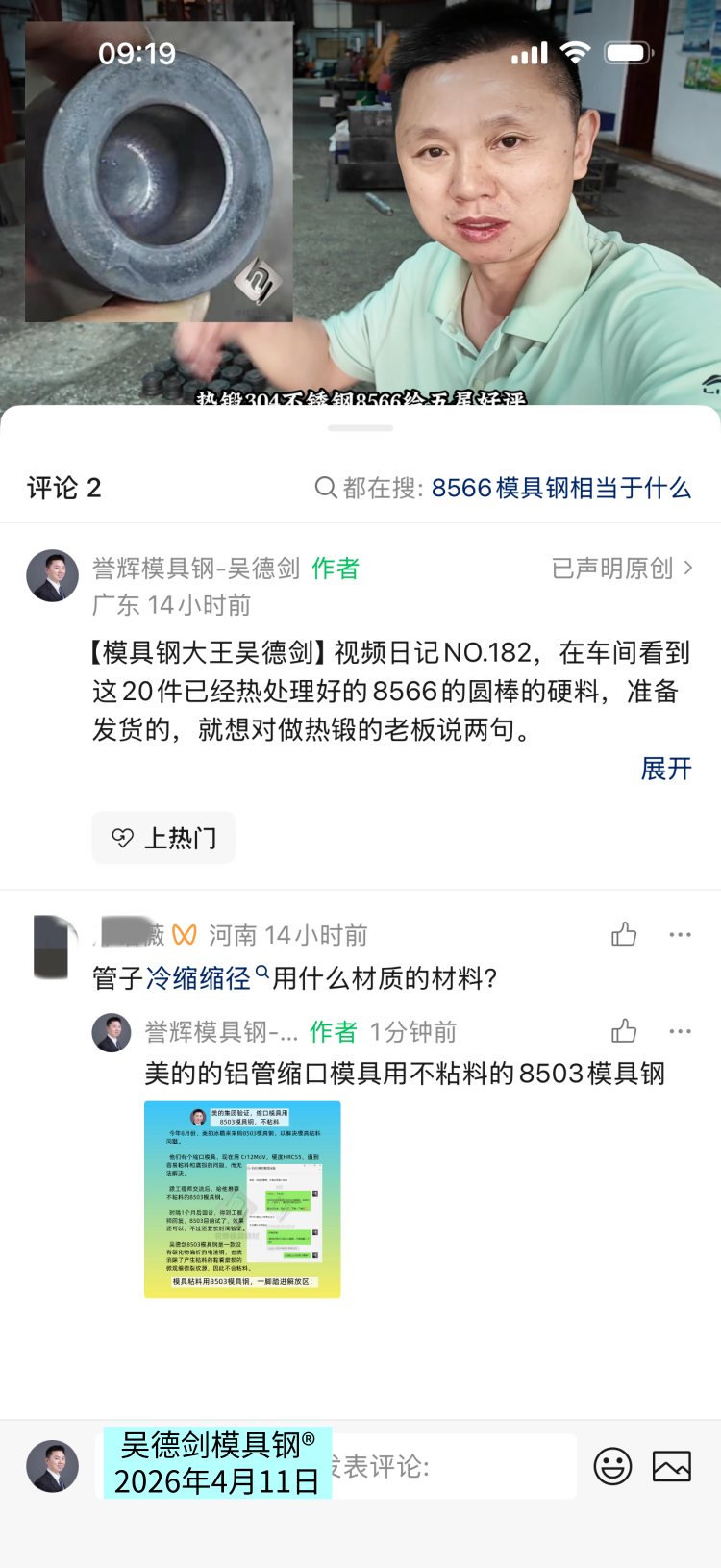721x1568 pixels.
Task: Attach a picture to your comment
Action: click(671, 1466)
